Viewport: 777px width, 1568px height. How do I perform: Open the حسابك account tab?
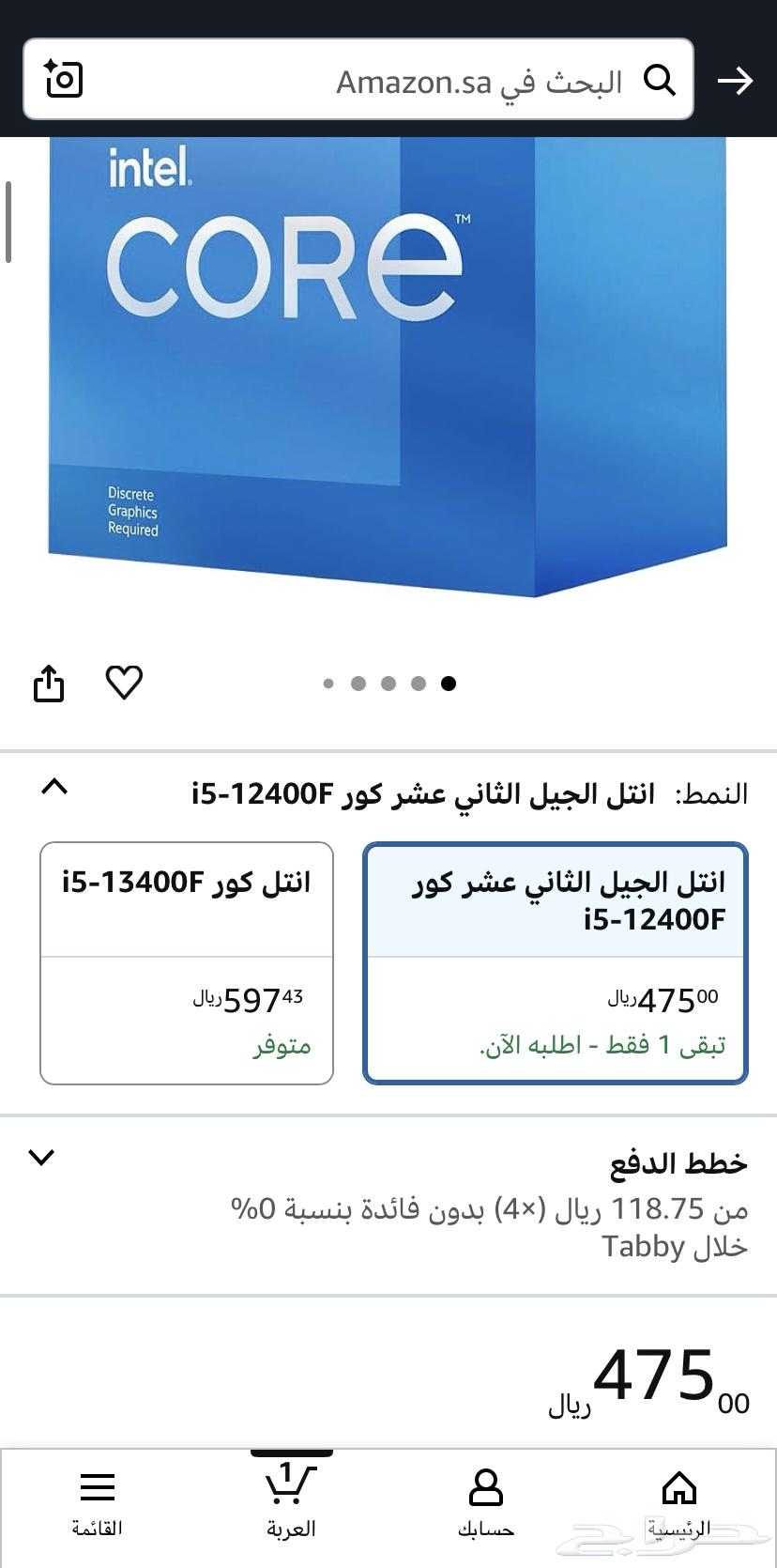(x=485, y=1502)
